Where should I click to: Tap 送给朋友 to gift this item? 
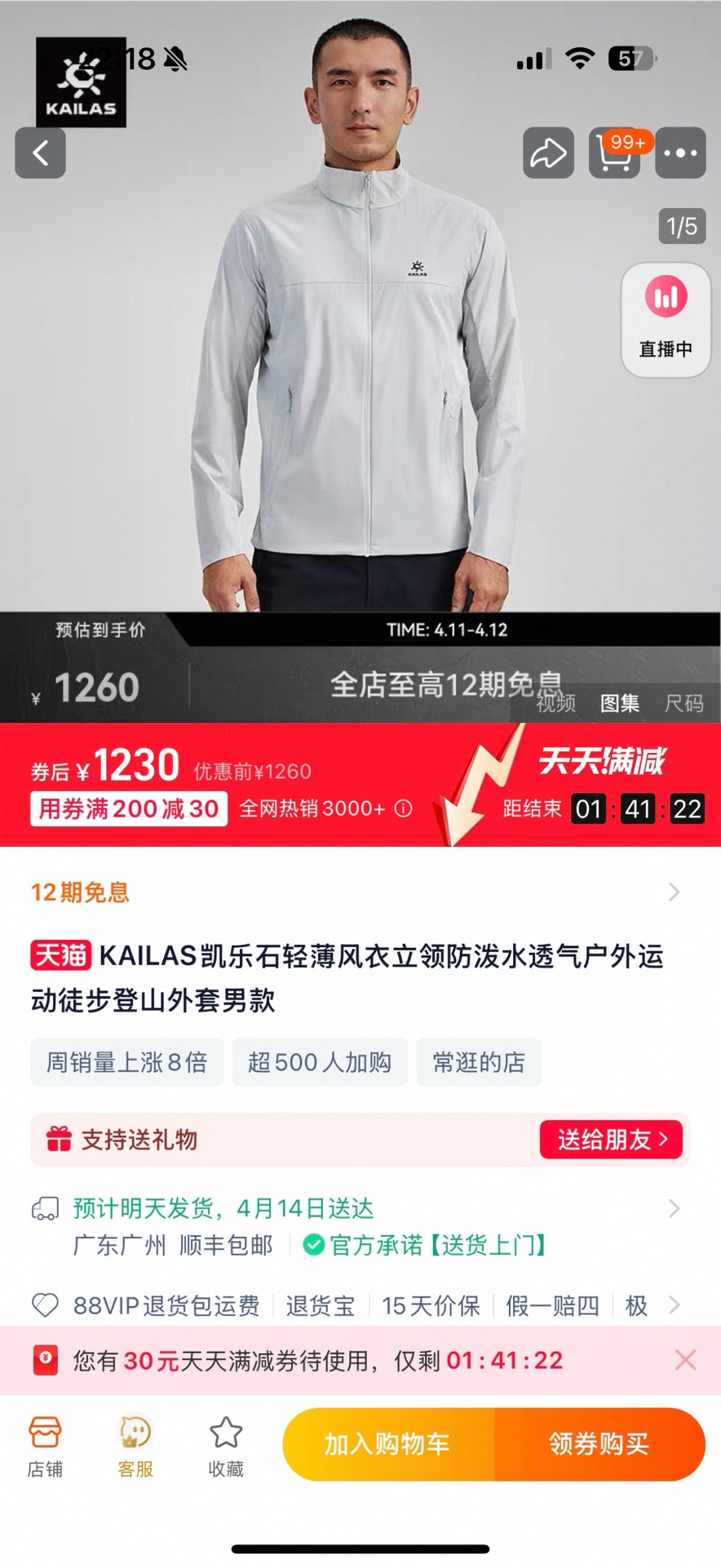(611, 1139)
